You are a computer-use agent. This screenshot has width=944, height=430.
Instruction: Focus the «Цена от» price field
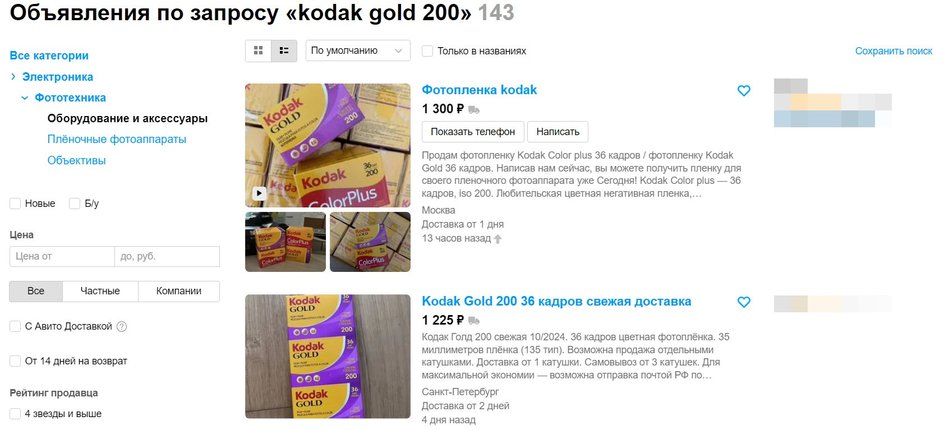(61, 257)
